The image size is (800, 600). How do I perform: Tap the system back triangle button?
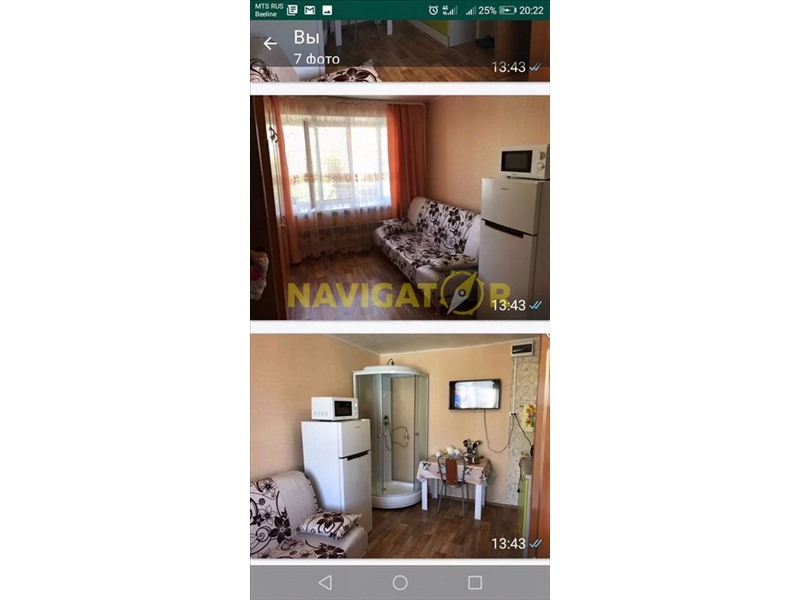(x=324, y=582)
